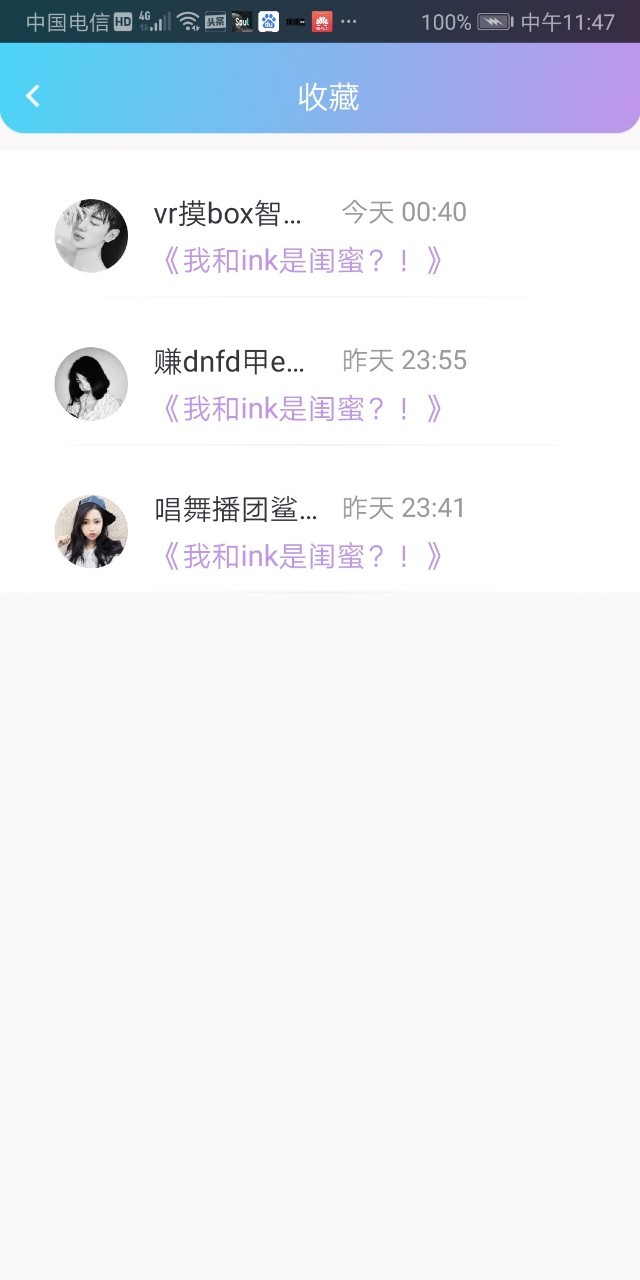View the profile photo of 赚dnfd甲e…
The width and height of the screenshot is (640, 1280).
click(x=91, y=384)
